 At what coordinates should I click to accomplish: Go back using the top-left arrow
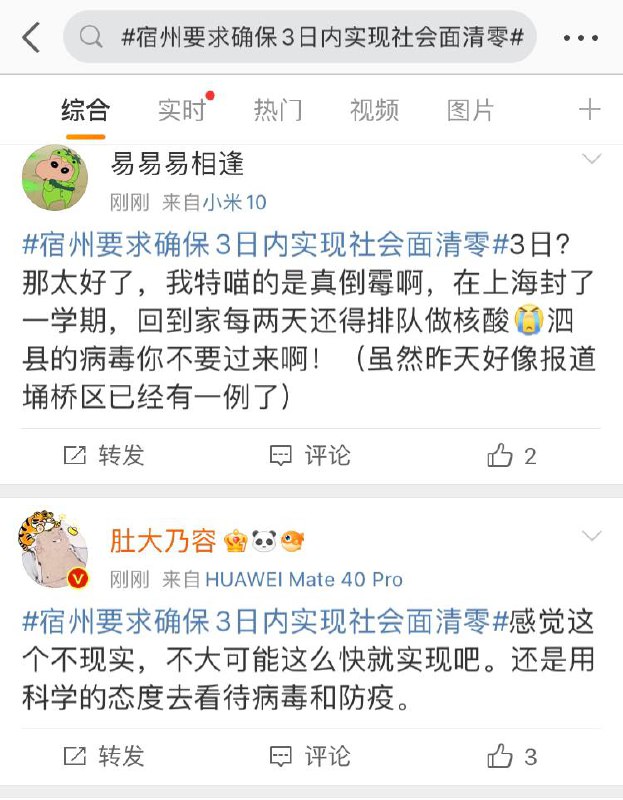[31, 38]
